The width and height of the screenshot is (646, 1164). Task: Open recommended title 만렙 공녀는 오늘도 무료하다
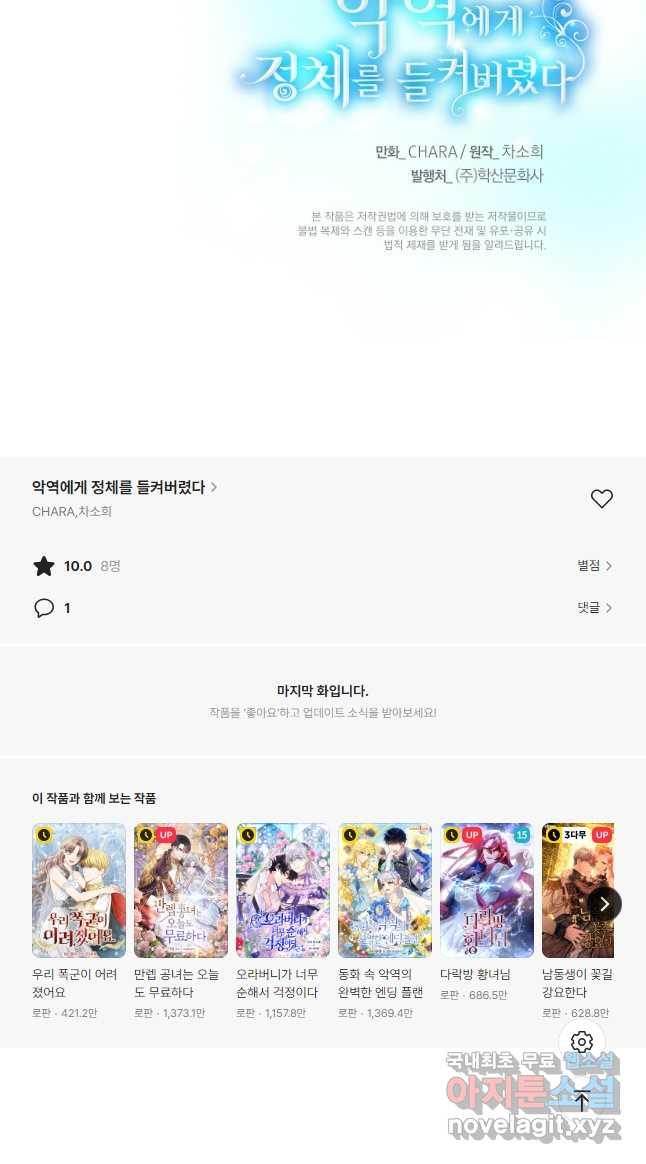point(181,891)
